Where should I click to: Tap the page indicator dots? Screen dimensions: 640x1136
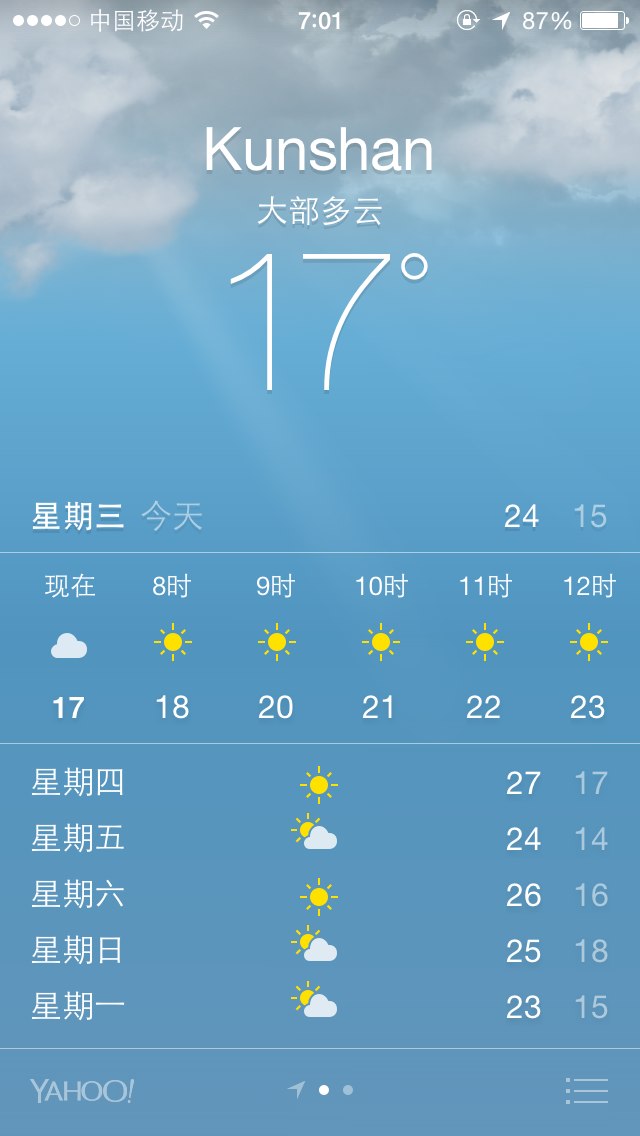point(334,1090)
